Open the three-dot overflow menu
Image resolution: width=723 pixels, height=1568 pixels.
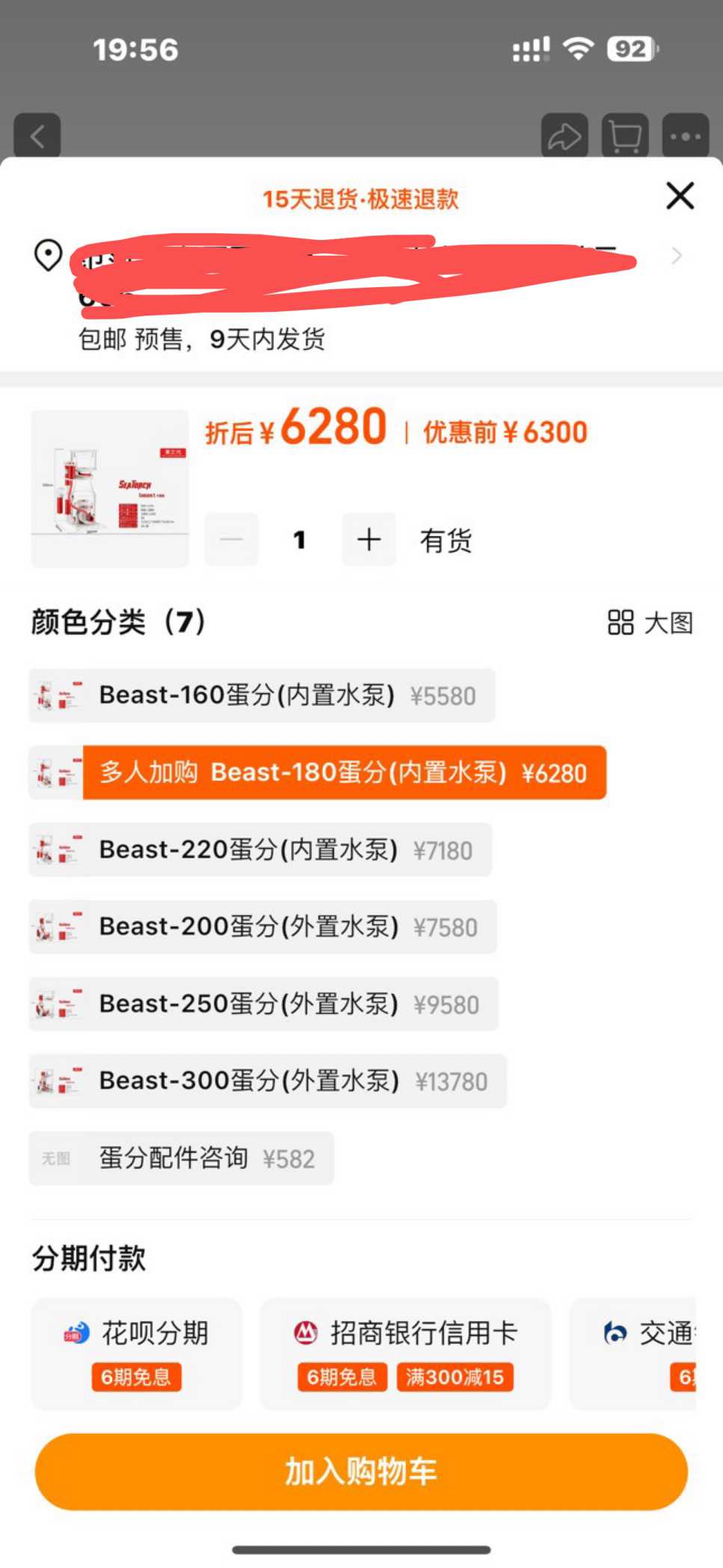tap(685, 136)
